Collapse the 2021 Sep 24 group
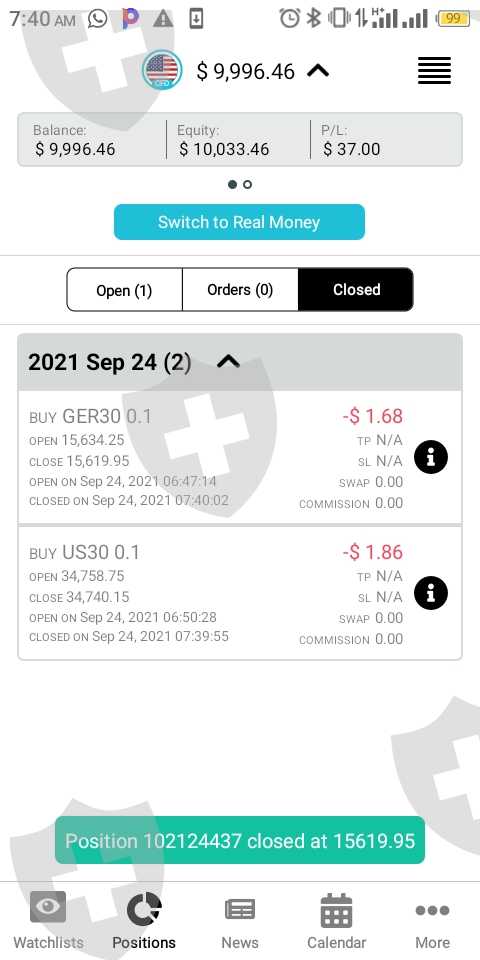The height and width of the screenshot is (960, 480). [228, 362]
